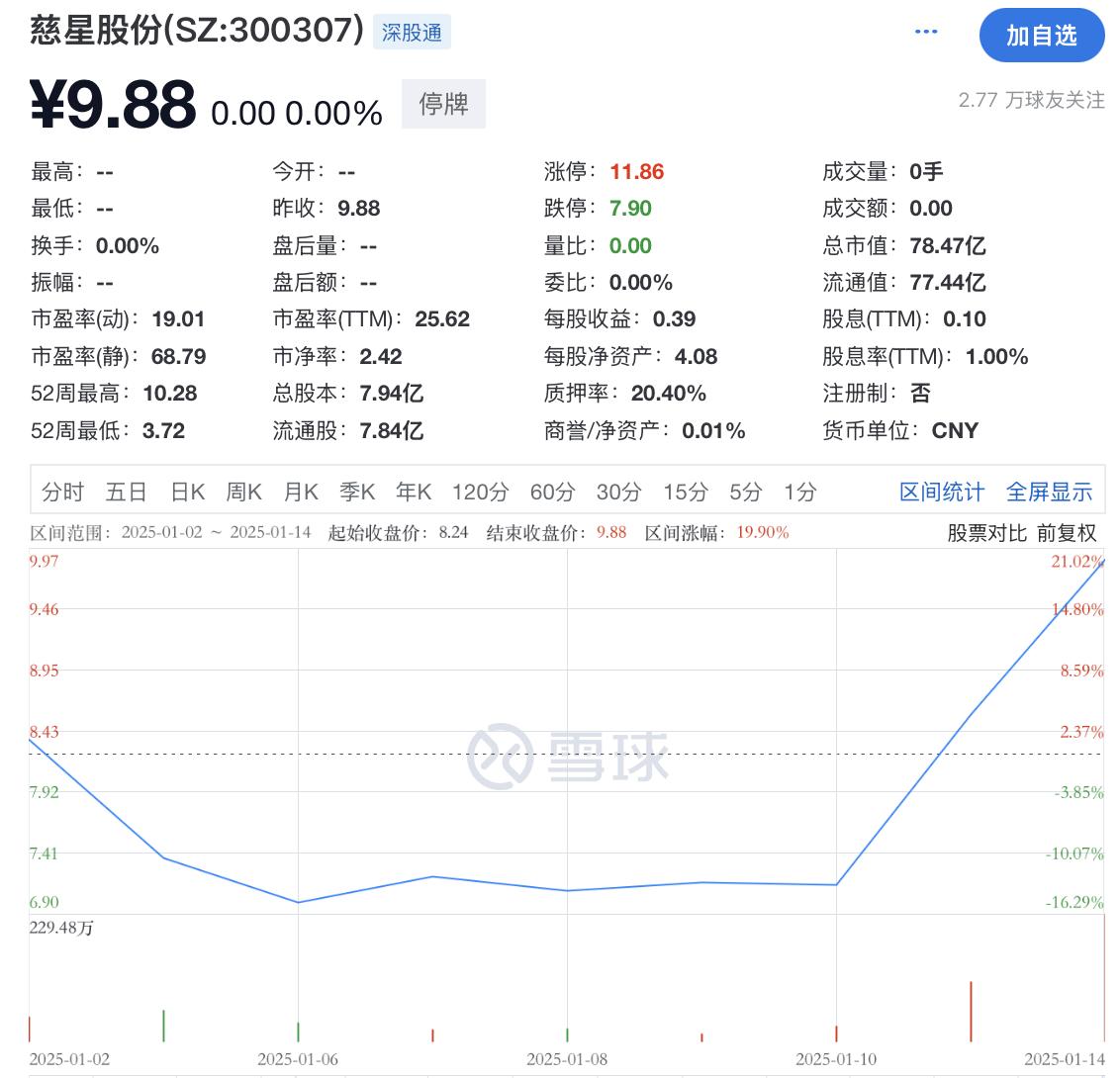Choose the 60分 interval

click(552, 492)
